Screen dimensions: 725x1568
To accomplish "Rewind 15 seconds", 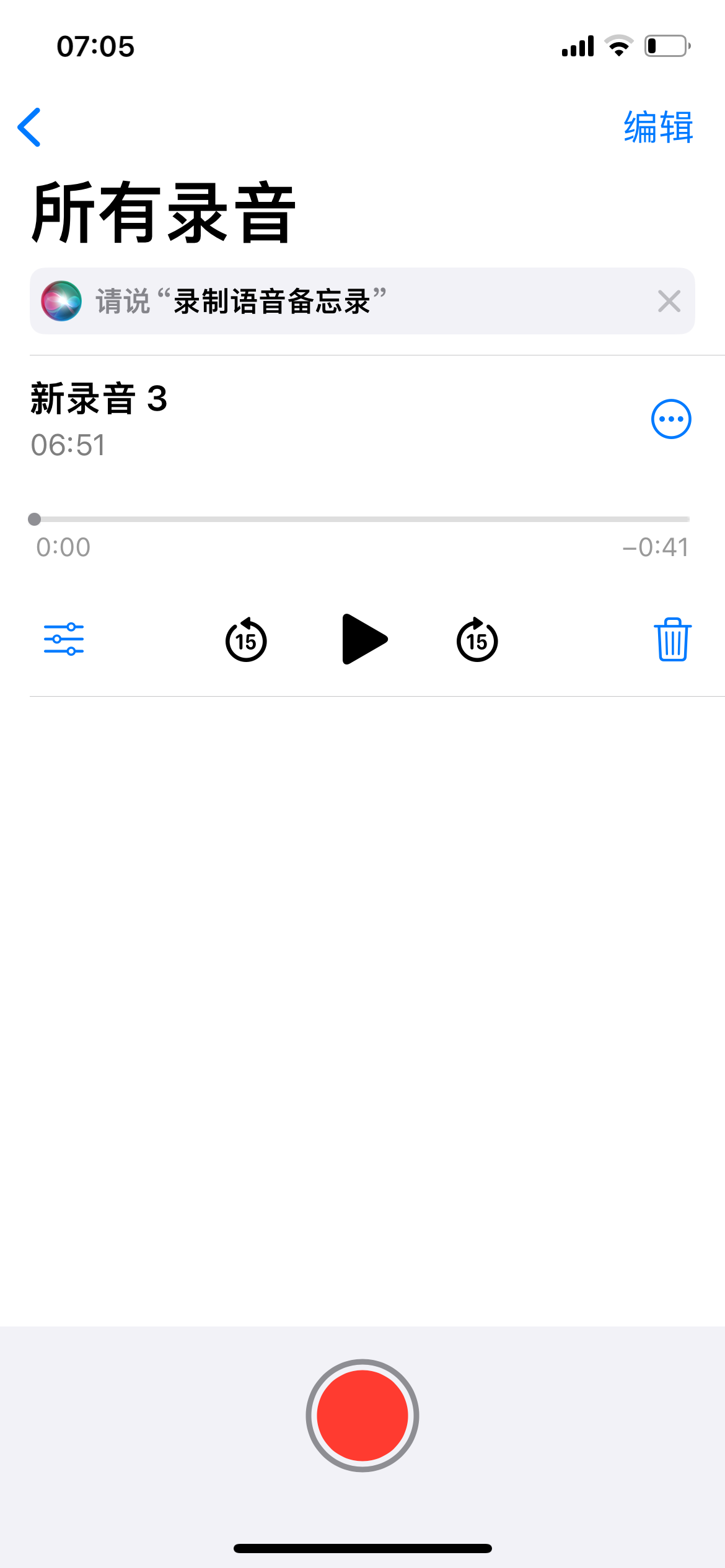I will coord(246,639).
